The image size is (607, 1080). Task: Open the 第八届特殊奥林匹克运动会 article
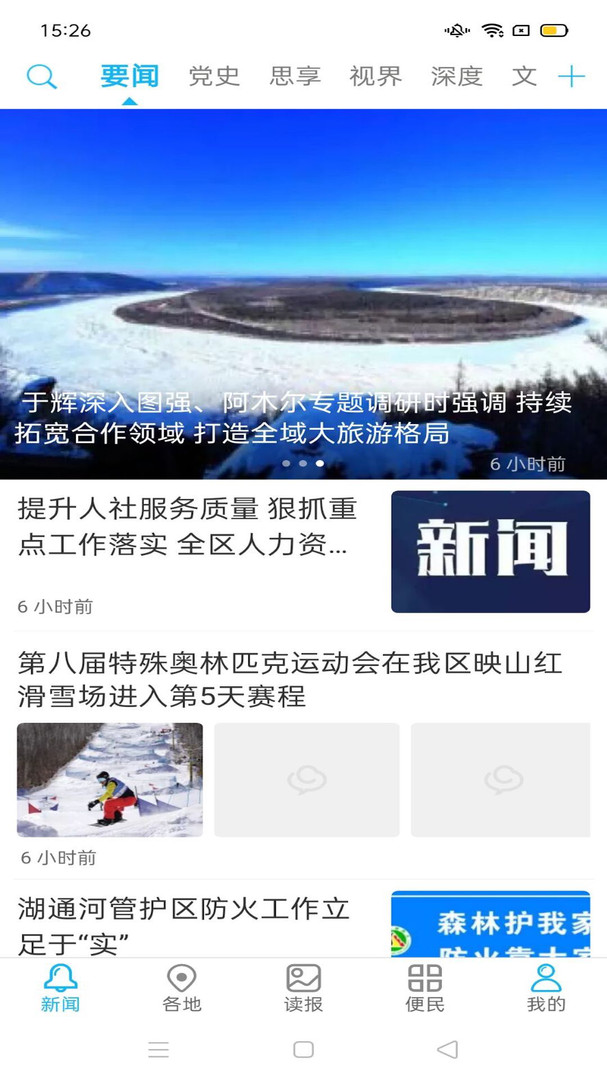[290, 678]
